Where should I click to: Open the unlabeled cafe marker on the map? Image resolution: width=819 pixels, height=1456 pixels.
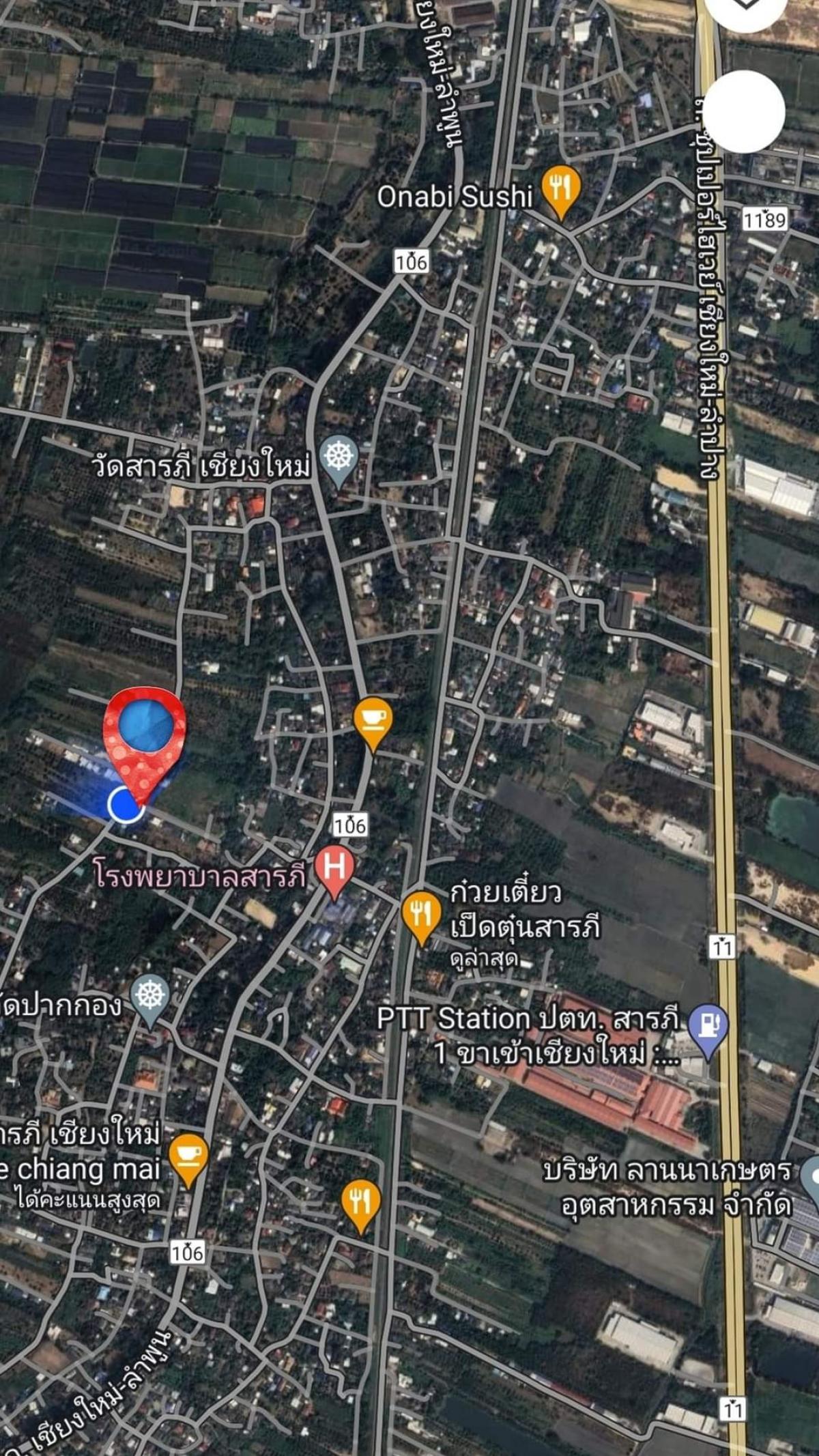click(373, 722)
